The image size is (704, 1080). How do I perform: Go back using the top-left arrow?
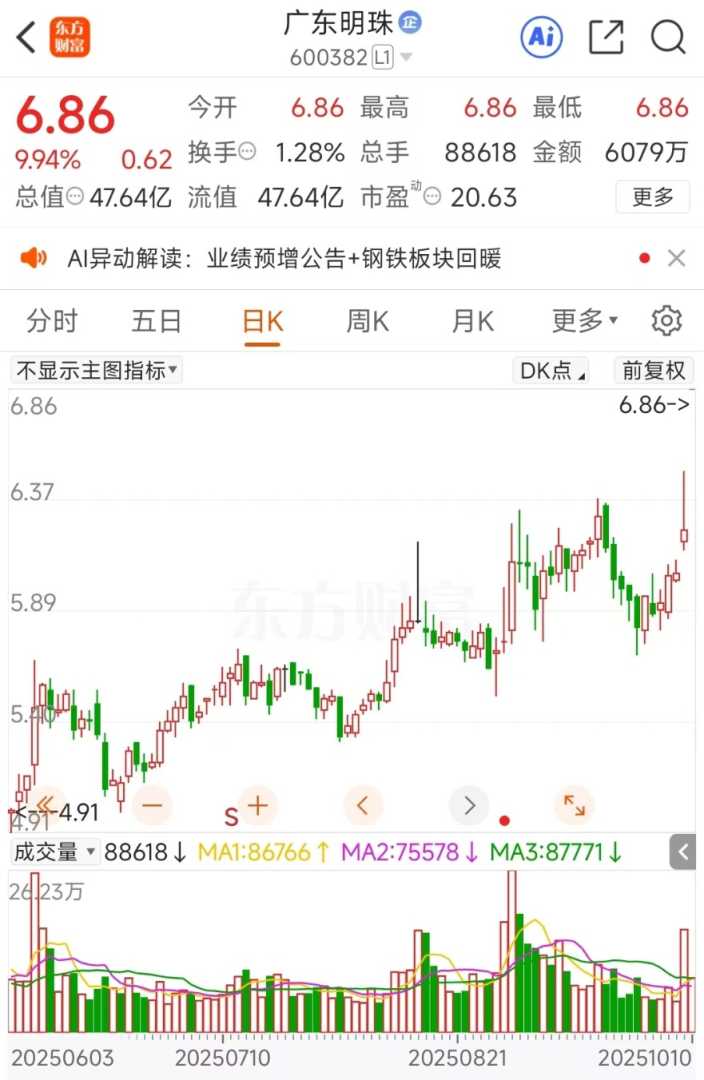[x=27, y=38]
